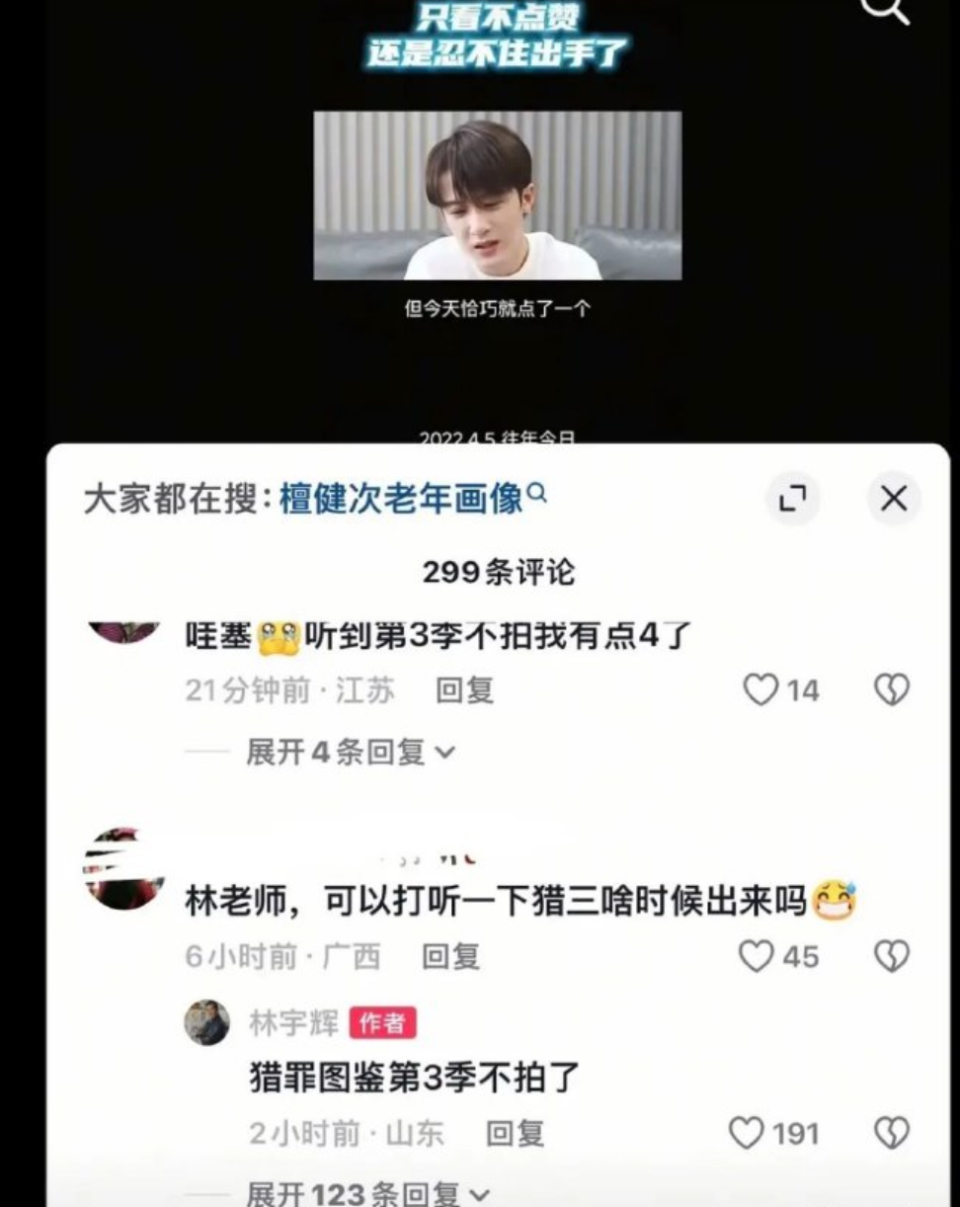Tap the dislike icon on 林宇辉's reply
Image resolution: width=960 pixels, height=1207 pixels.
pyautogui.click(x=892, y=1133)
